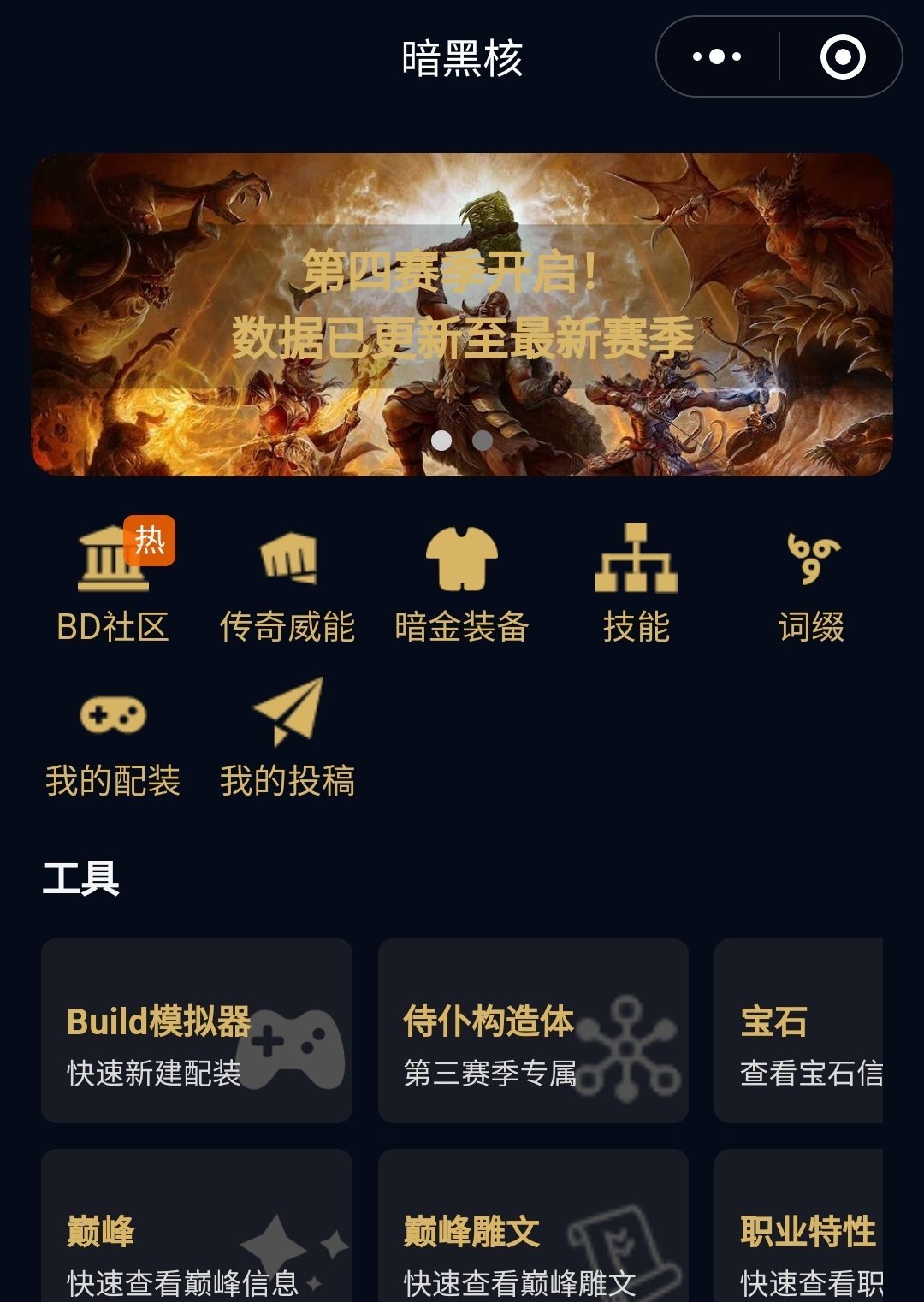
Task: Open the 第四赛季开启 banner
Action: [462, 313]
